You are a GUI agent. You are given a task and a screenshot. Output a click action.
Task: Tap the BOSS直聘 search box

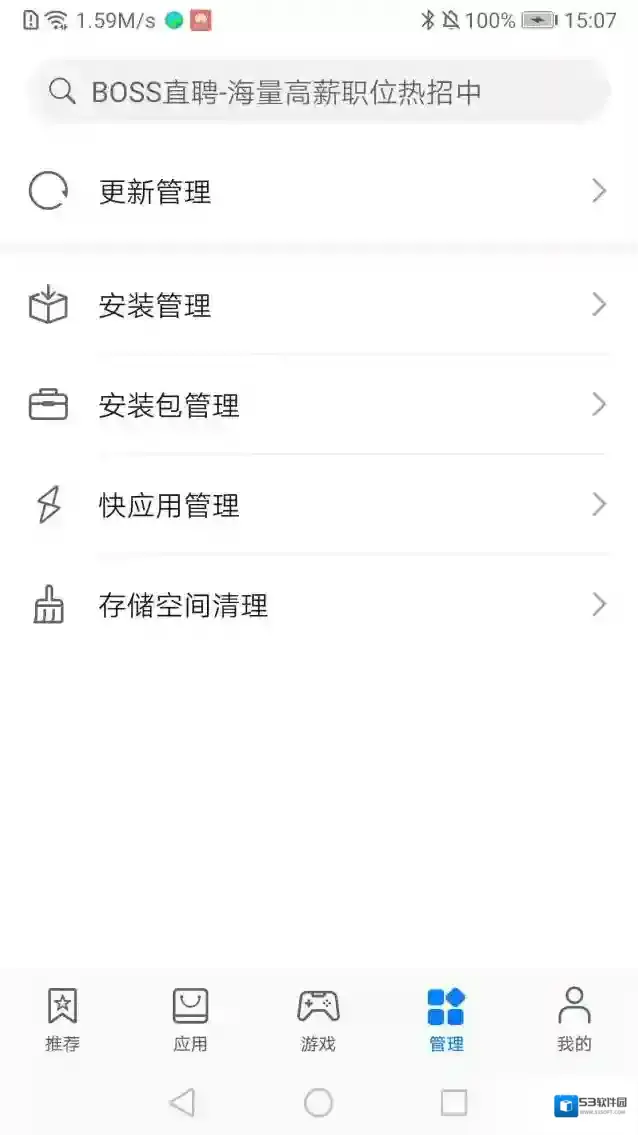pyautogui.click(x=318, y=92)
